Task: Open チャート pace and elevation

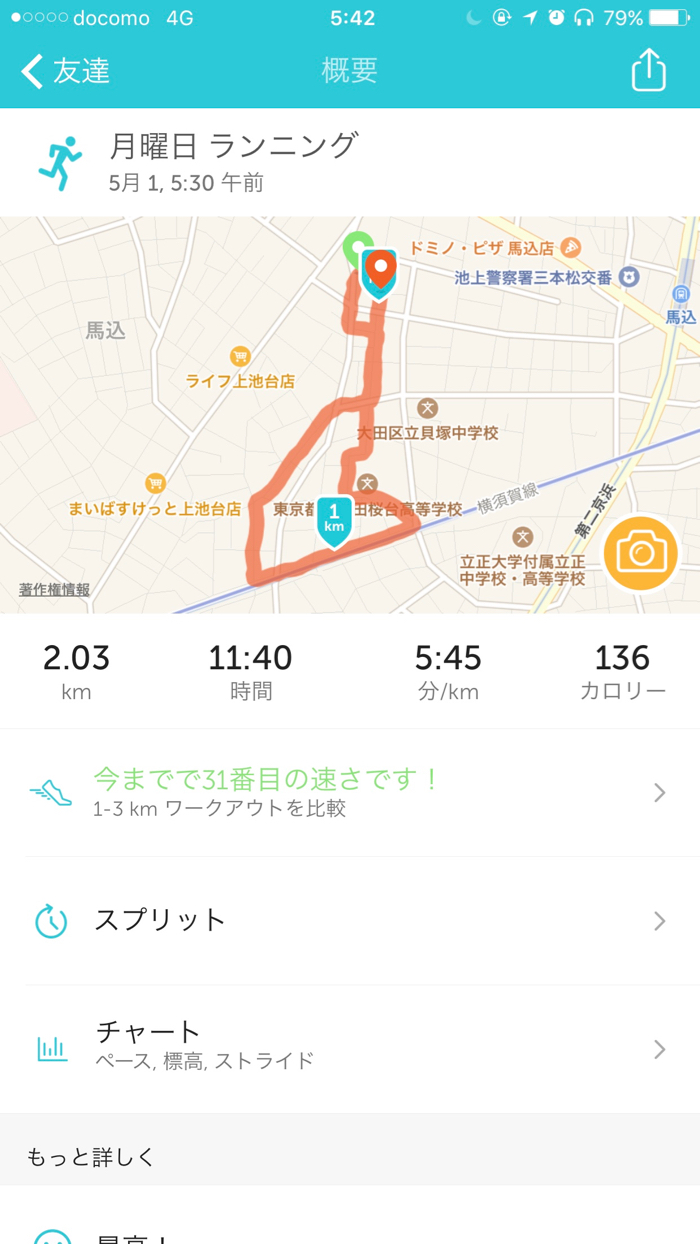Action: click(x=350, y=1049)
